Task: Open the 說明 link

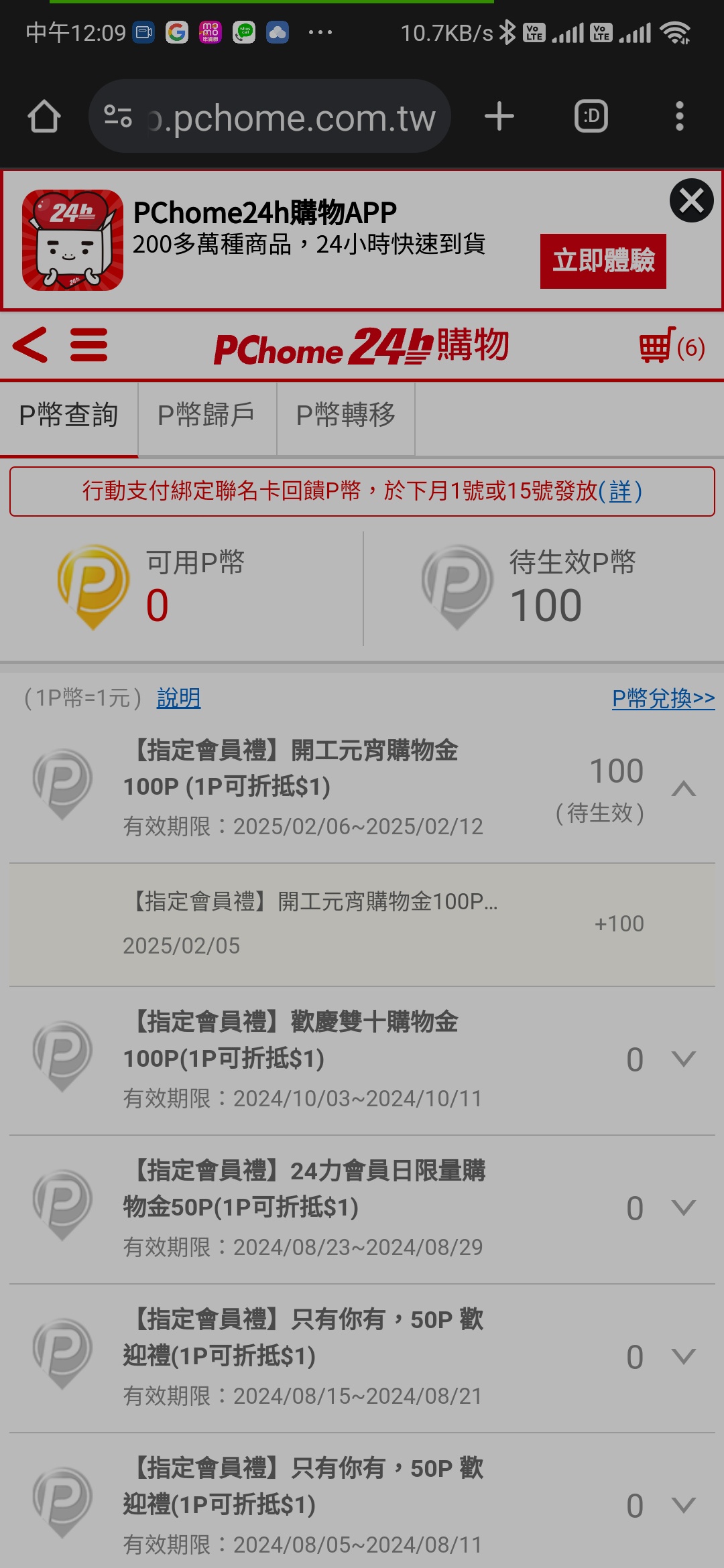Action: [x=179, y=698]
